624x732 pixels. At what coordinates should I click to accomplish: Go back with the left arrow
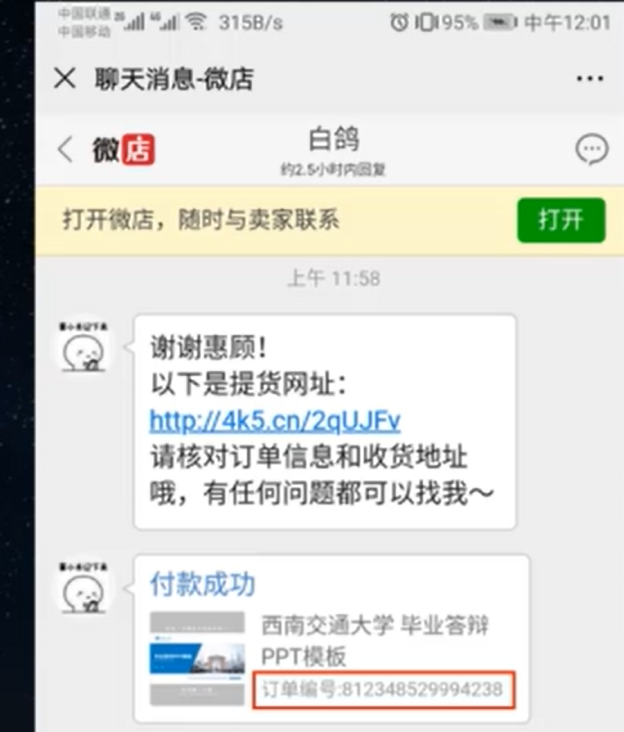[66, 150]
